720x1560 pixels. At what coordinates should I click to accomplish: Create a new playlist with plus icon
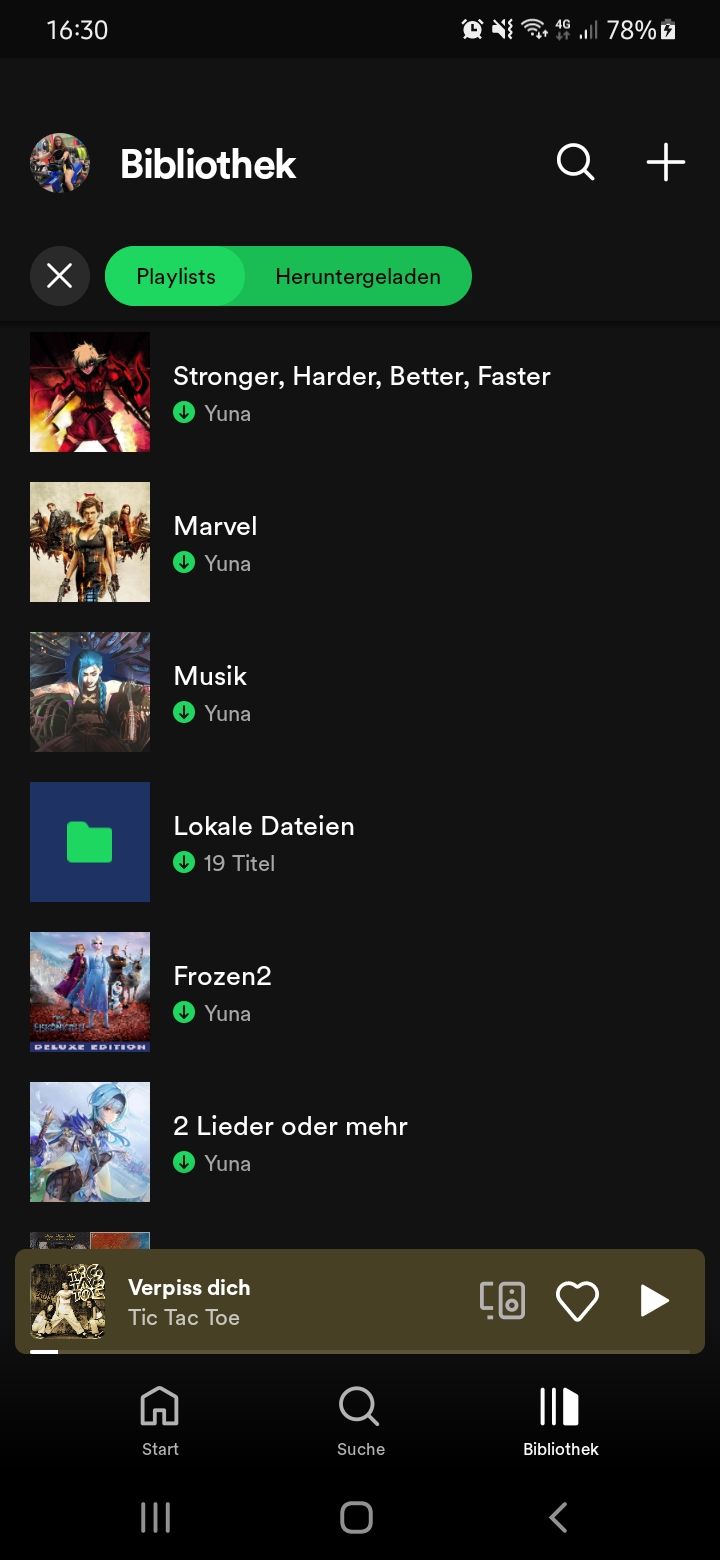click(x=665, y=162)
